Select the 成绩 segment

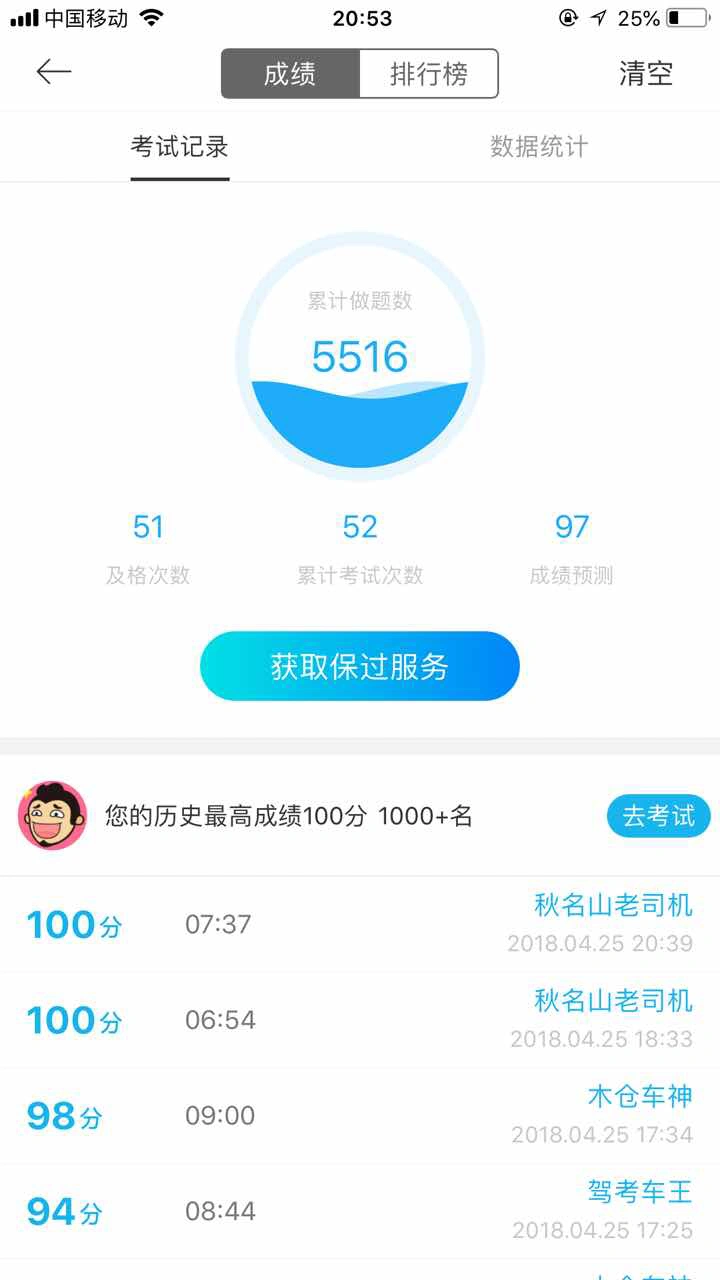290,74
